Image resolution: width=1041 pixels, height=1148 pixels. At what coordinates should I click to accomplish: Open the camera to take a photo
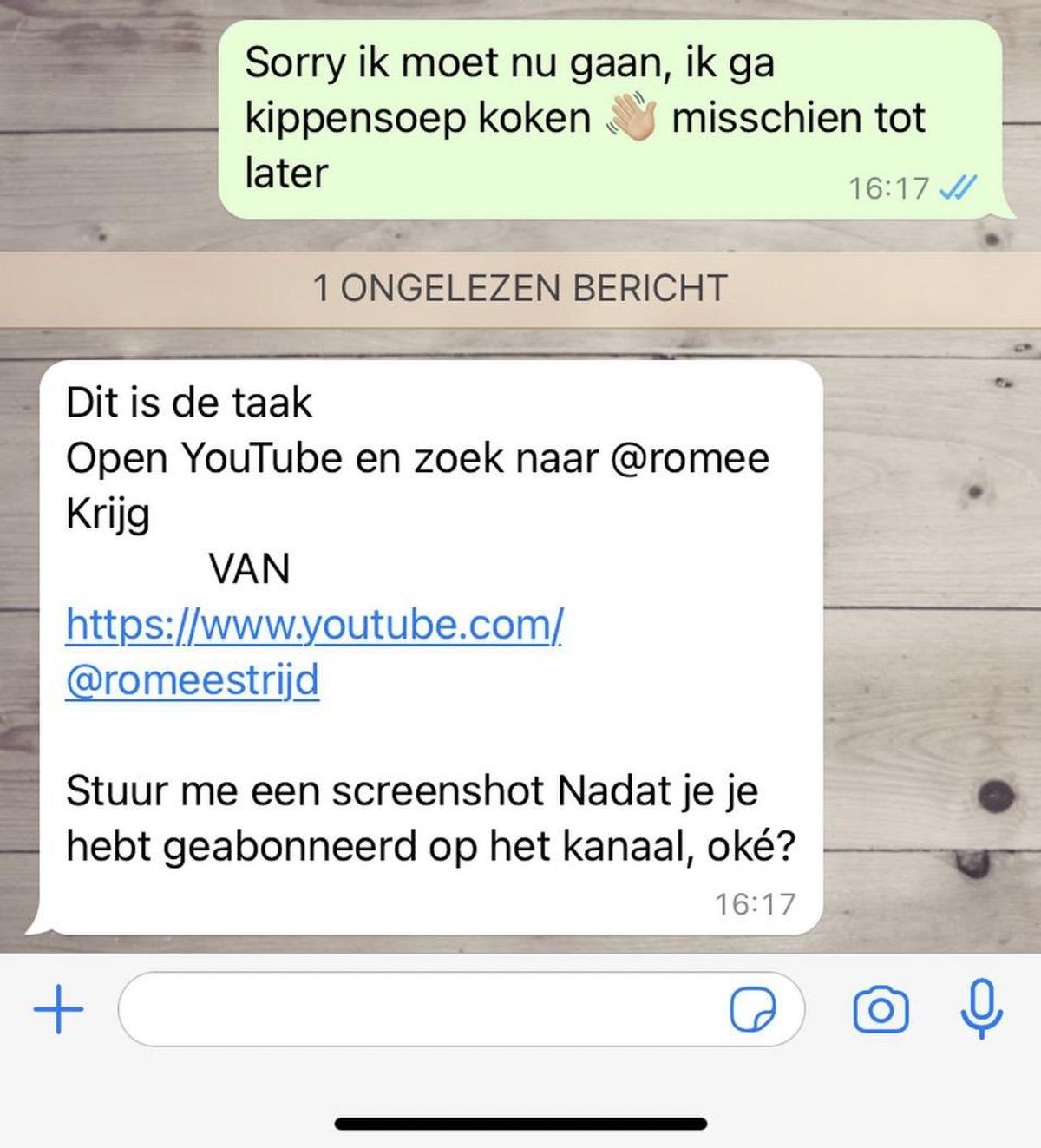881,1010
